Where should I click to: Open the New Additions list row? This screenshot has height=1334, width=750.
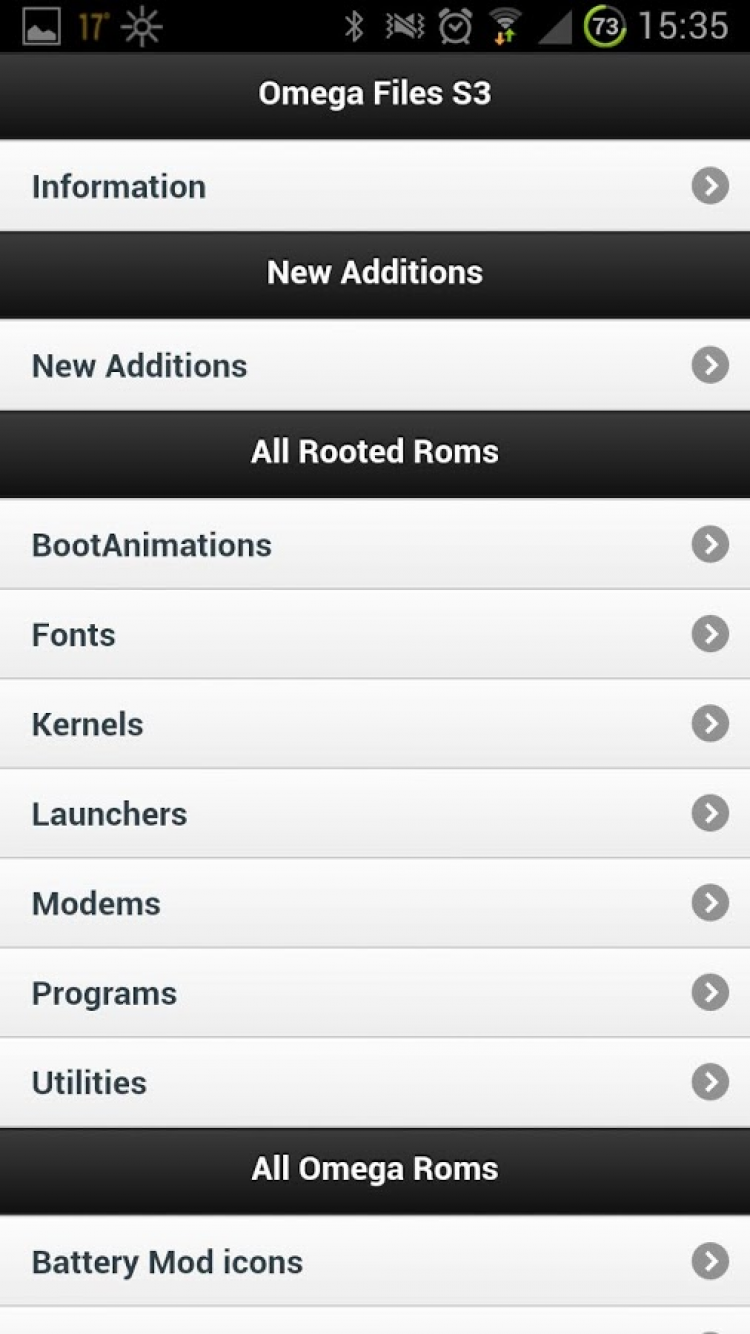coord(375,365)
